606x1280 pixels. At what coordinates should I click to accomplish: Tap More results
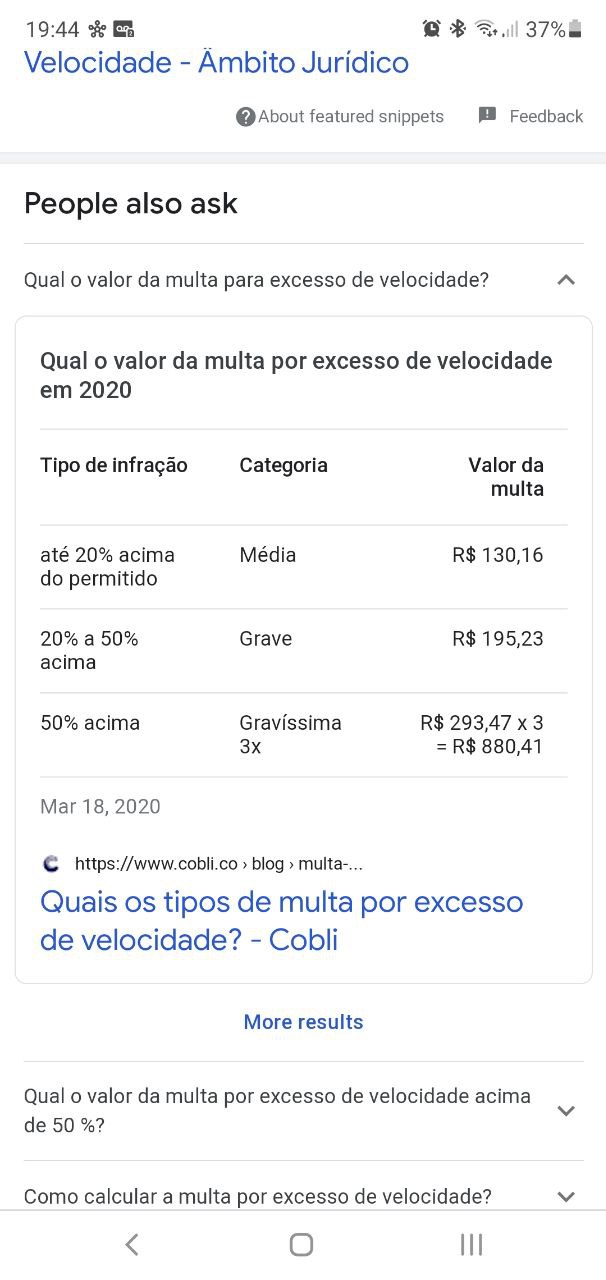303,1022
